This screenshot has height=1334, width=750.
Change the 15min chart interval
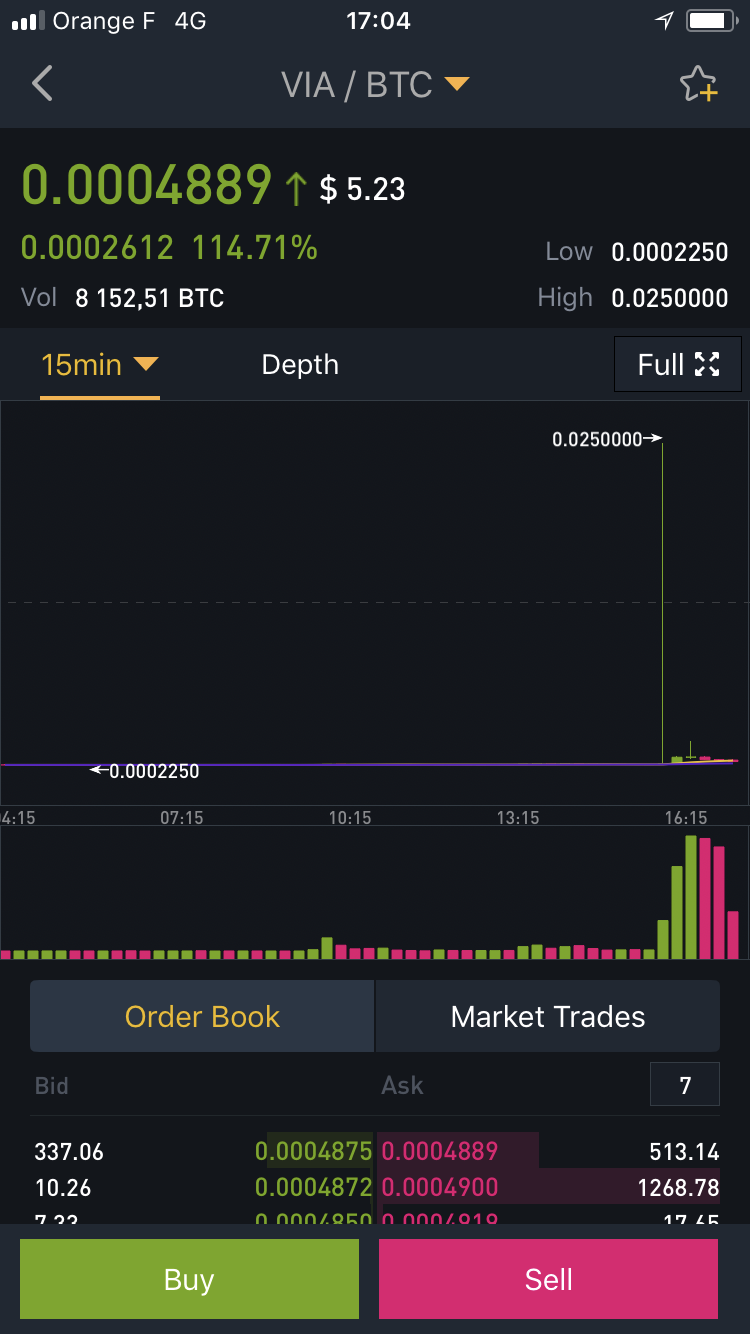[99, 365]
